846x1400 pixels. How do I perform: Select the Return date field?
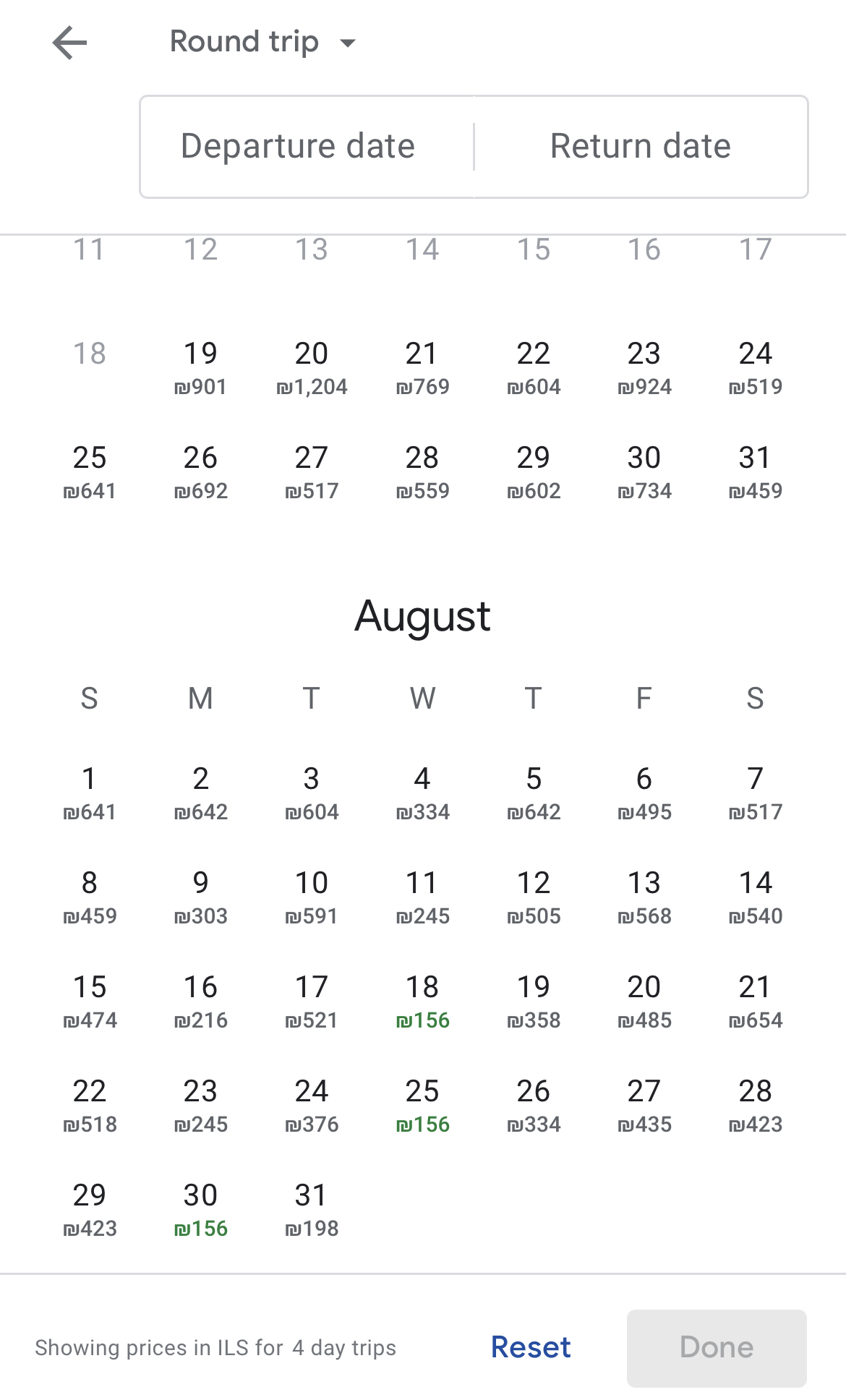[x=641, y=146]
